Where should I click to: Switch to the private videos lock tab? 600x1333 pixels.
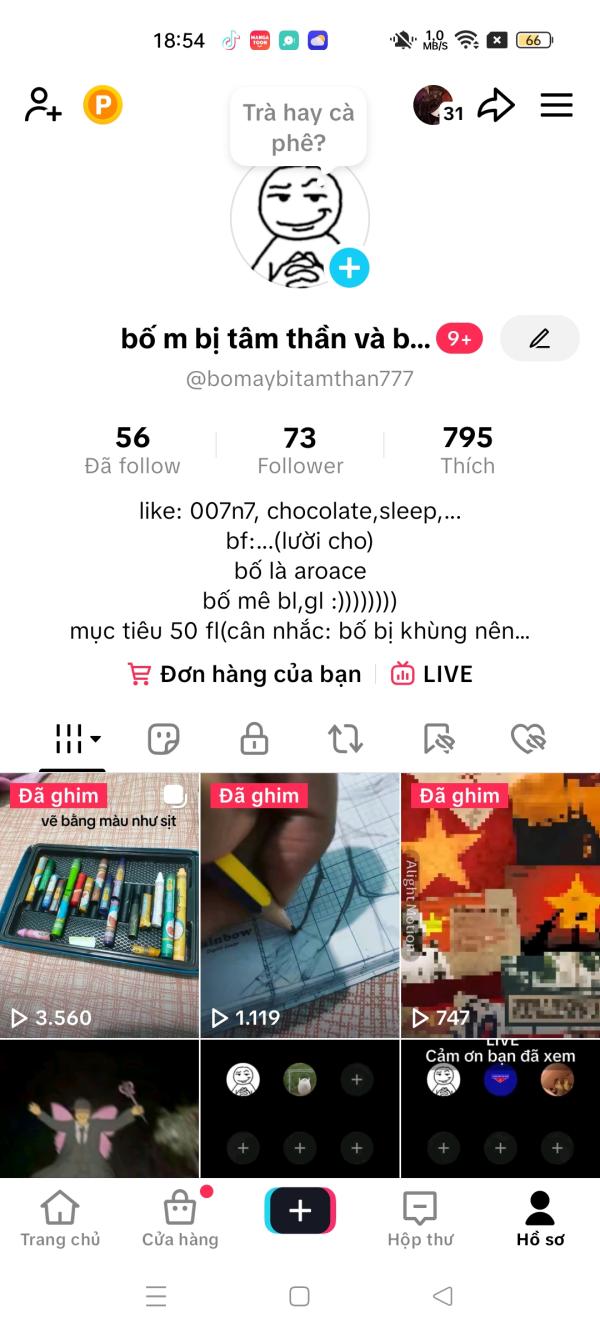[x=254, y=739]
